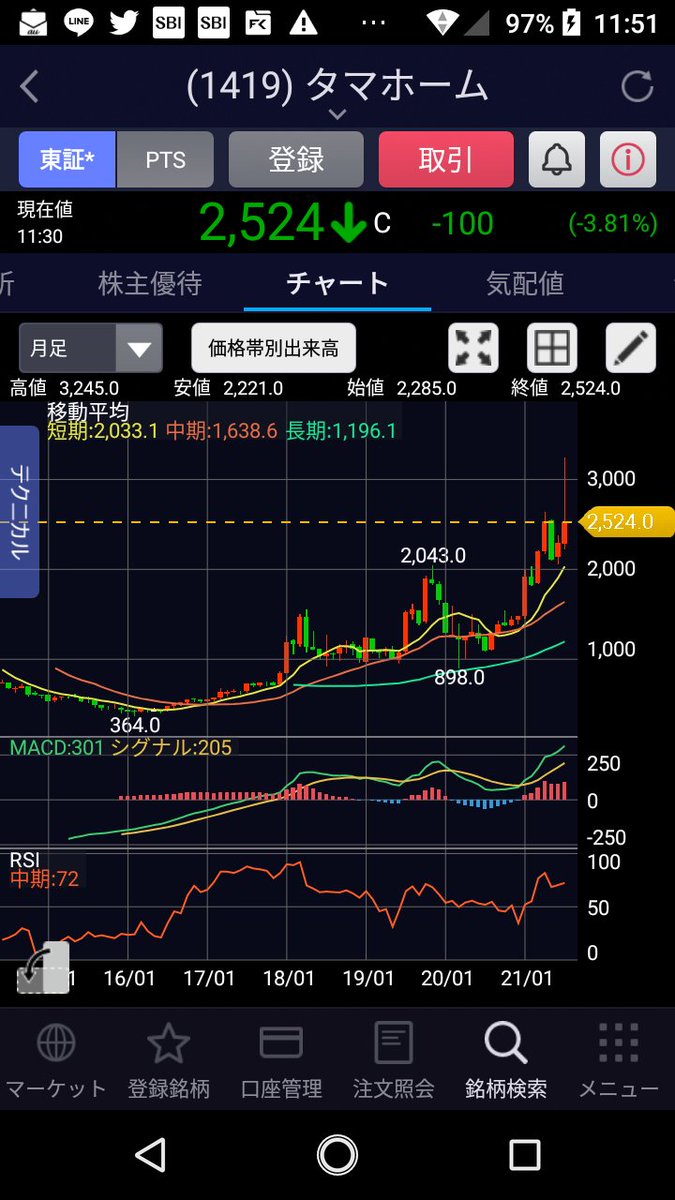The image size is (675, 1200).
Task: Tap the 登録 button
Action: coord(295,159)
